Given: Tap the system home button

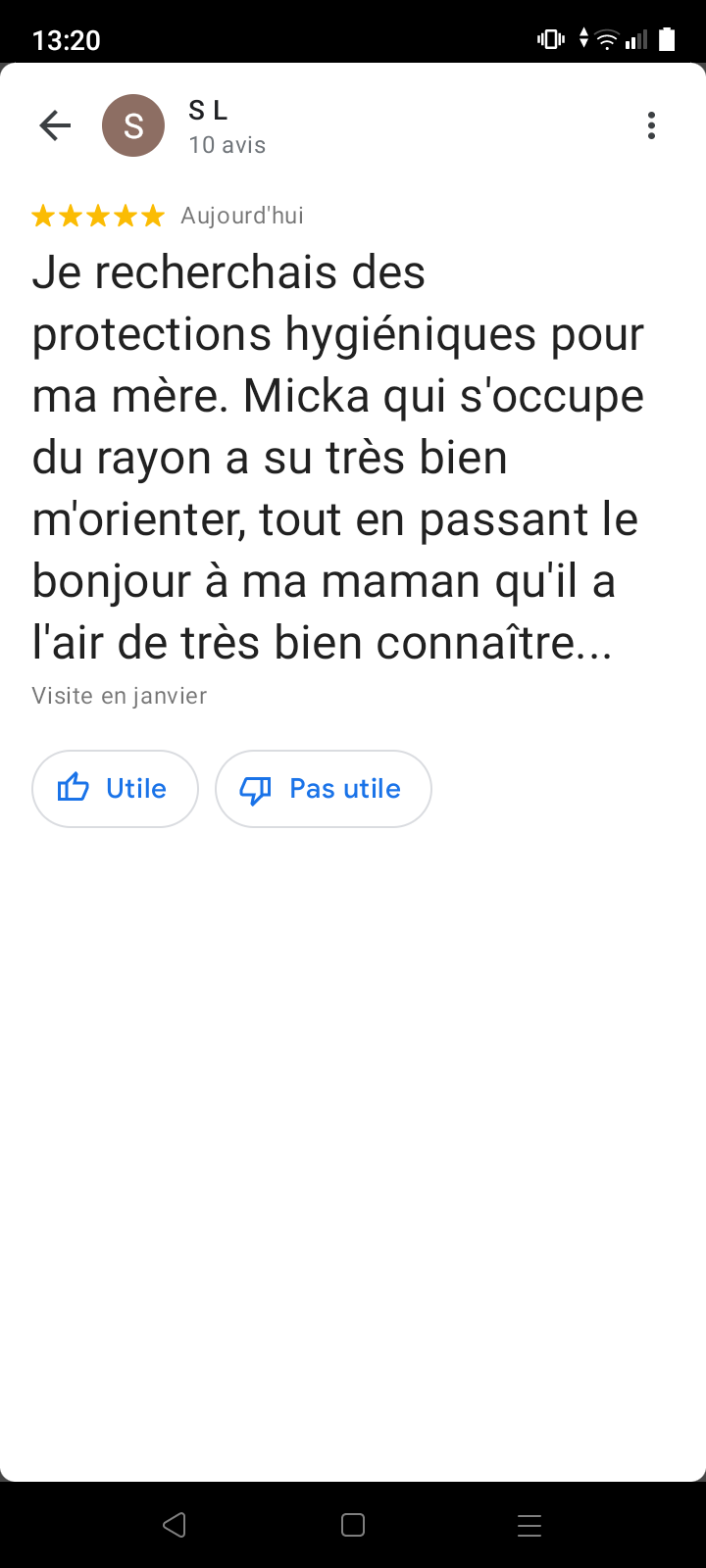Looking at the screenshot, I should click(353, 1525).
